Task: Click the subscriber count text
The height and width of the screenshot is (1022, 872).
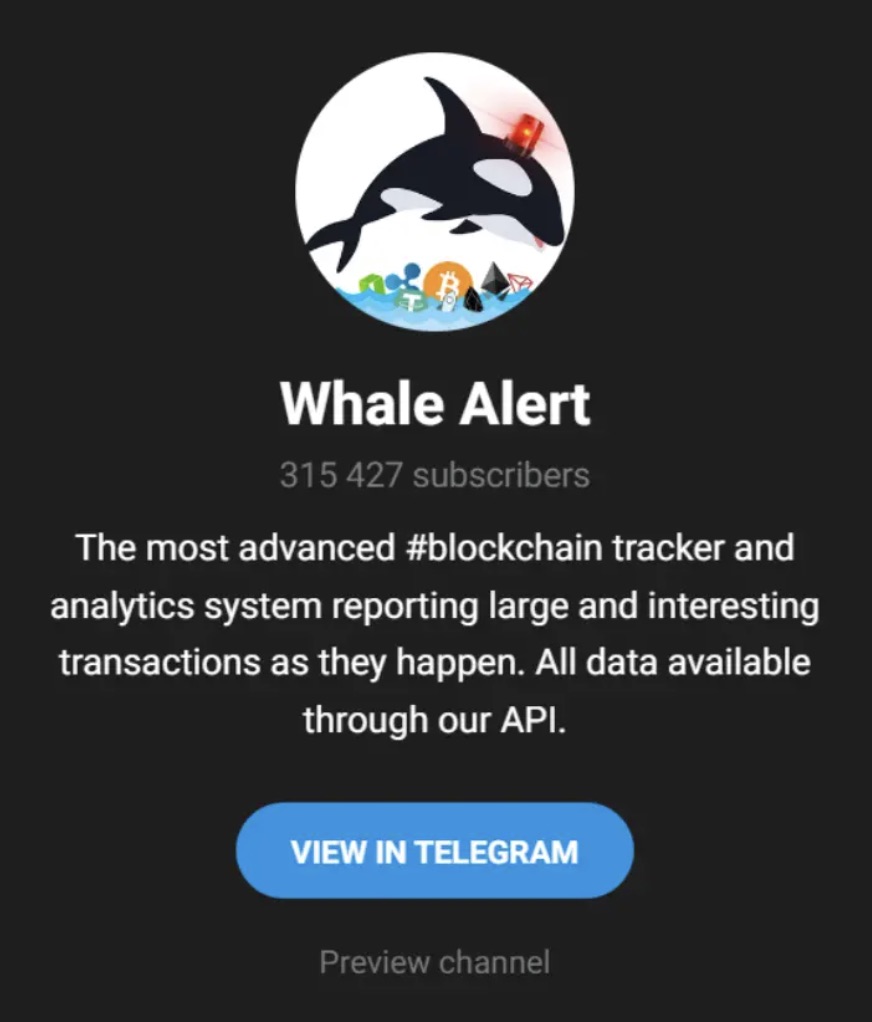Action: [x=434, y=475]
